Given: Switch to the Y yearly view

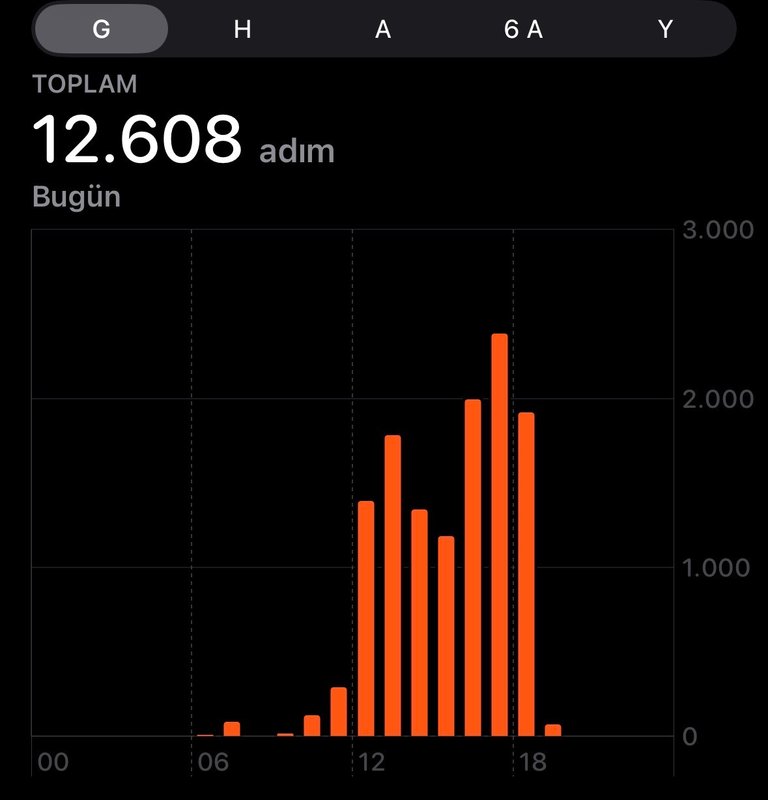Looking at the screenshot, I should click(665, 30).
